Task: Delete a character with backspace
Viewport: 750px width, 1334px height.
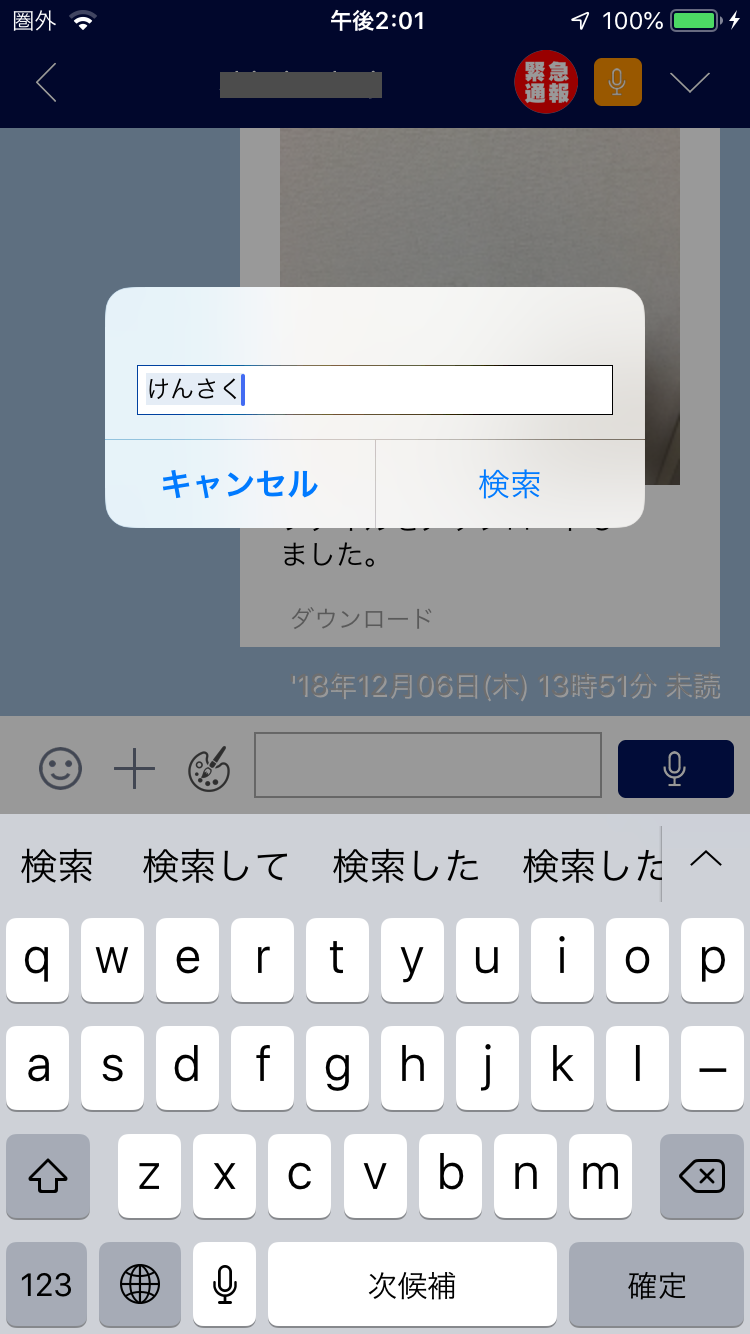Action: pos(702,1177)
